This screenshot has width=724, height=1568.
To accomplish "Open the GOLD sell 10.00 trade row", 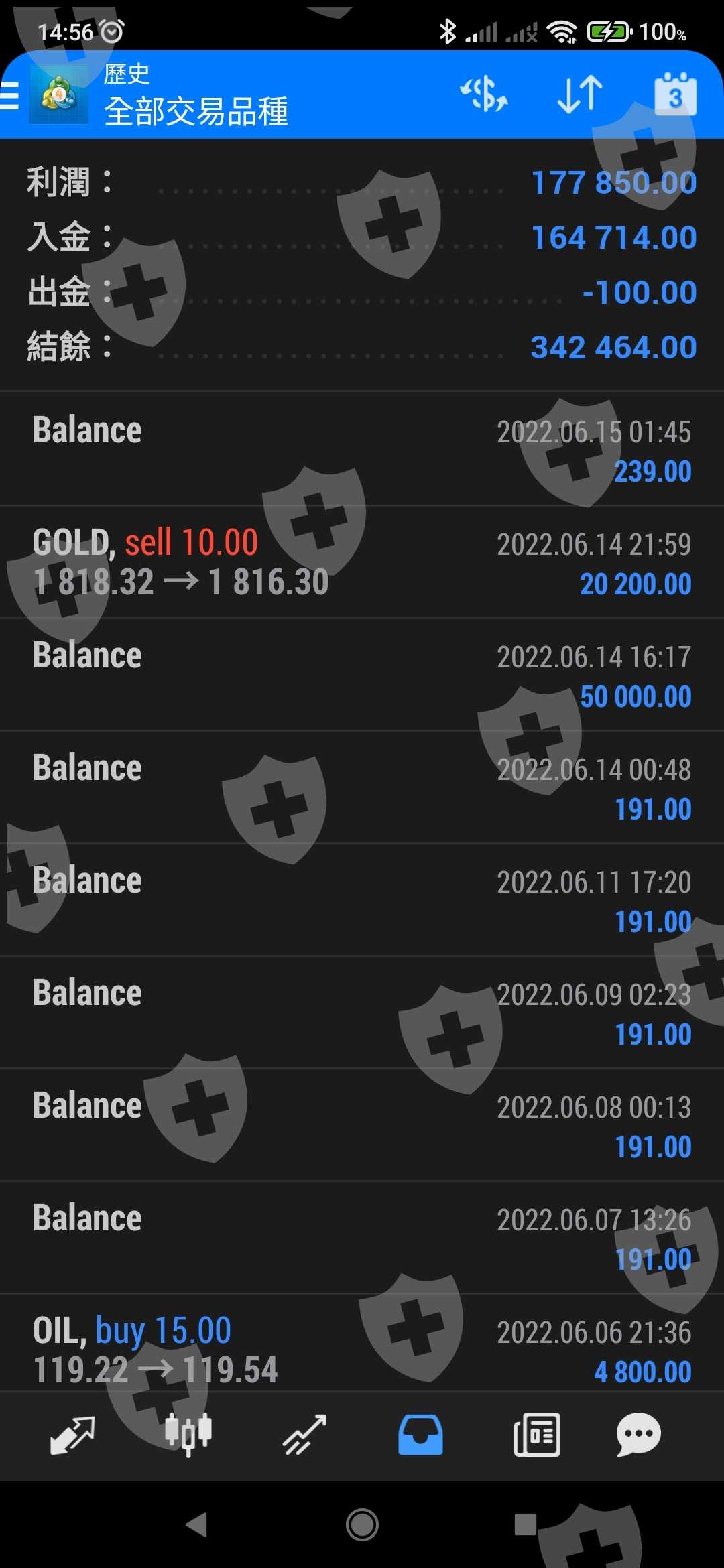I will click(x=362, y=562).
